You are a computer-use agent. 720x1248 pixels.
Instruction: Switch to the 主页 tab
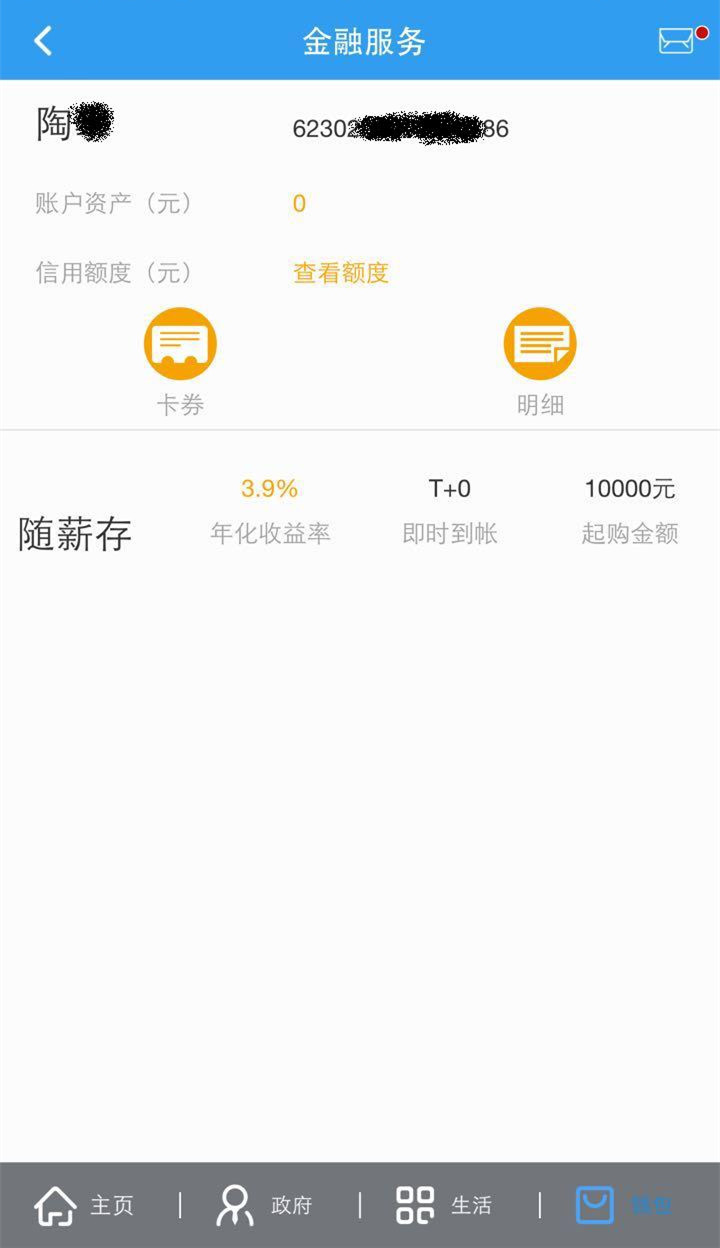(x=84, y=1205)
